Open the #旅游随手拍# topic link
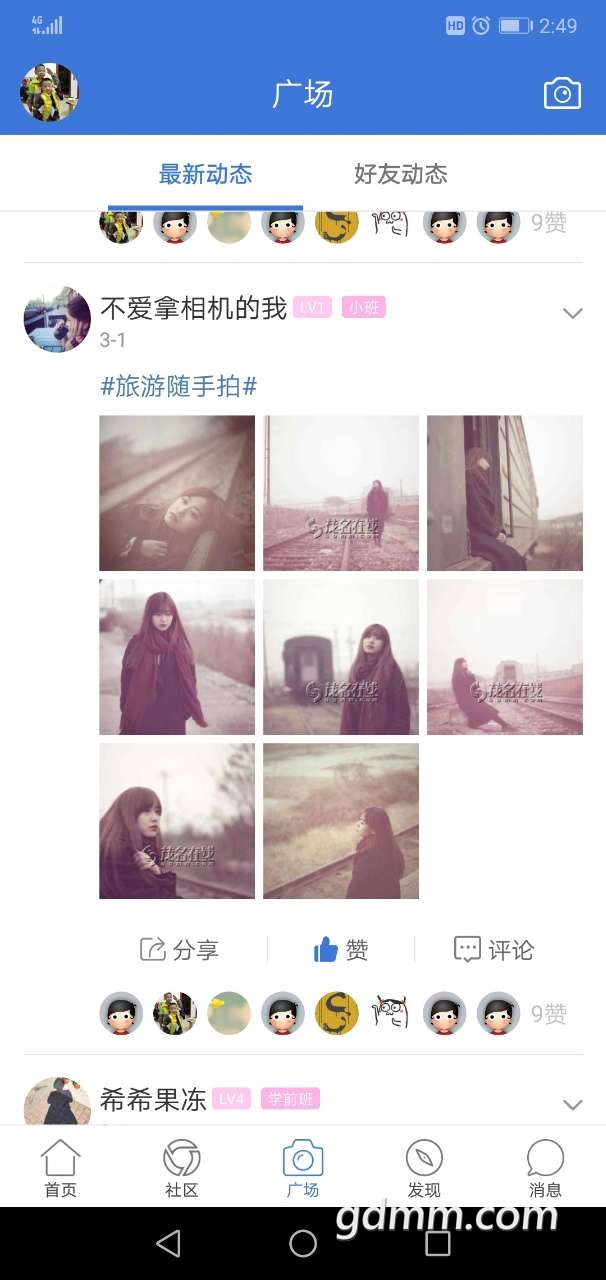This screenshot has height=1280, width=606. [x=179, y=386]
